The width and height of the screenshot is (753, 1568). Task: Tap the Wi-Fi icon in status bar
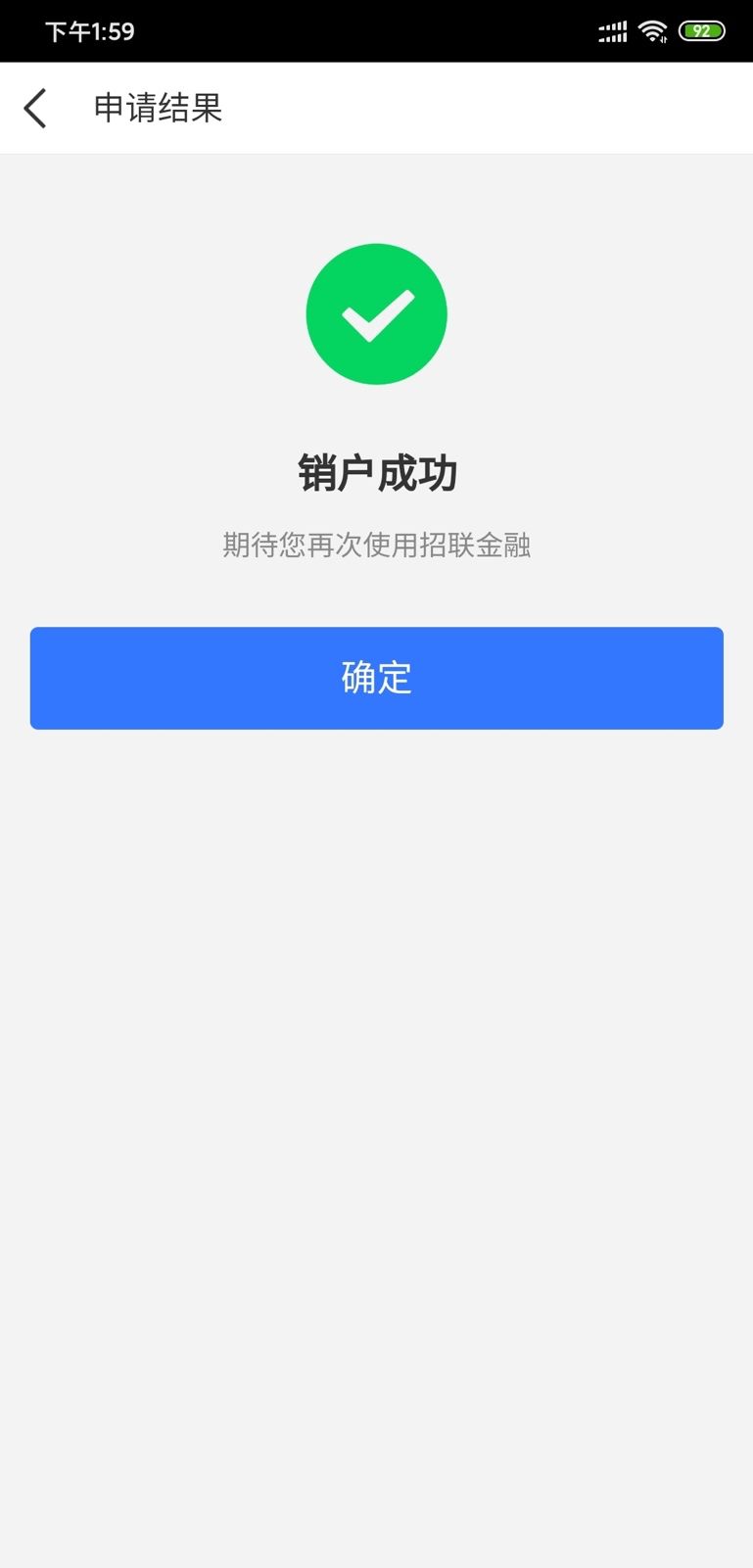coord(652,30)
